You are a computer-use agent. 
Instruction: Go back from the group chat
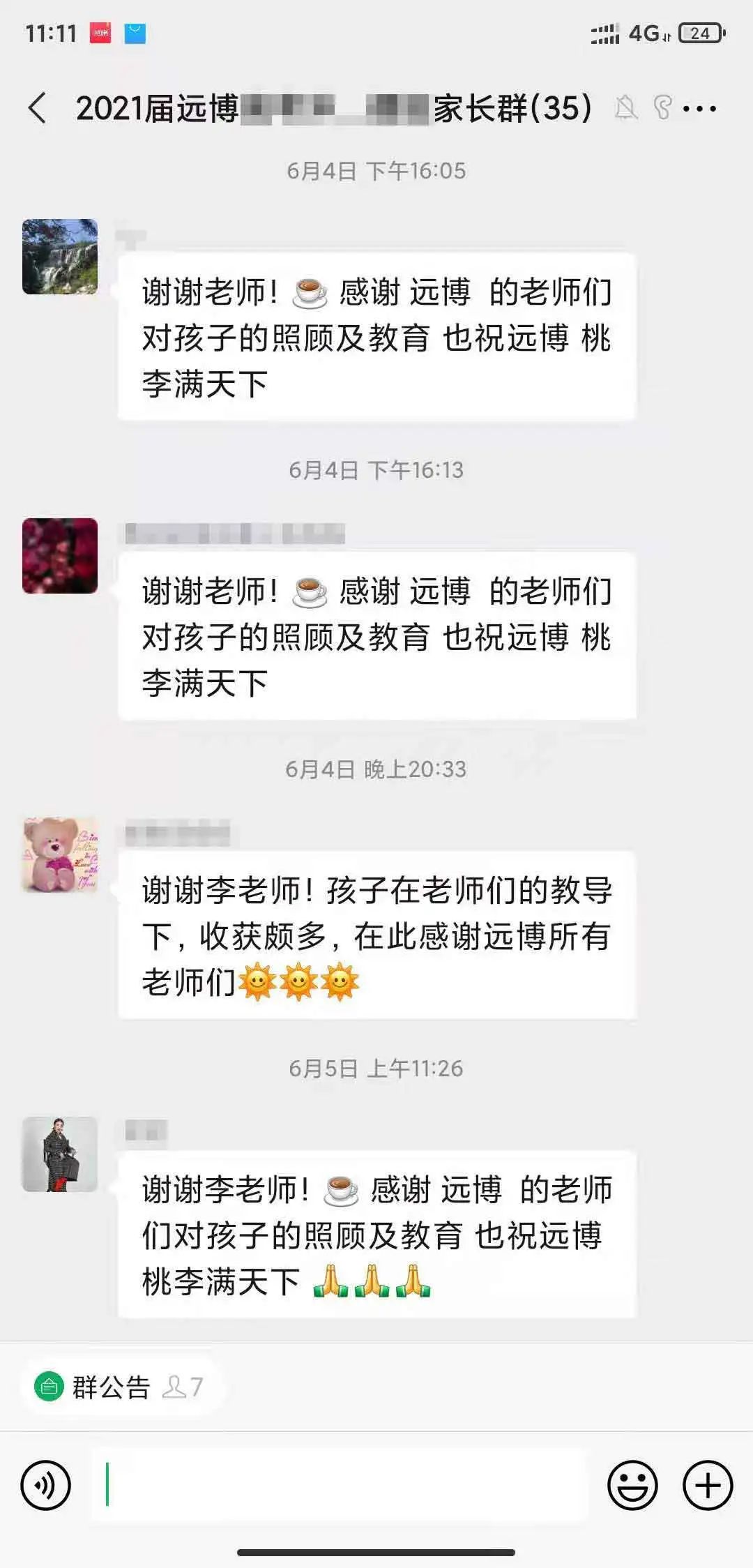[x=38, y=108]
